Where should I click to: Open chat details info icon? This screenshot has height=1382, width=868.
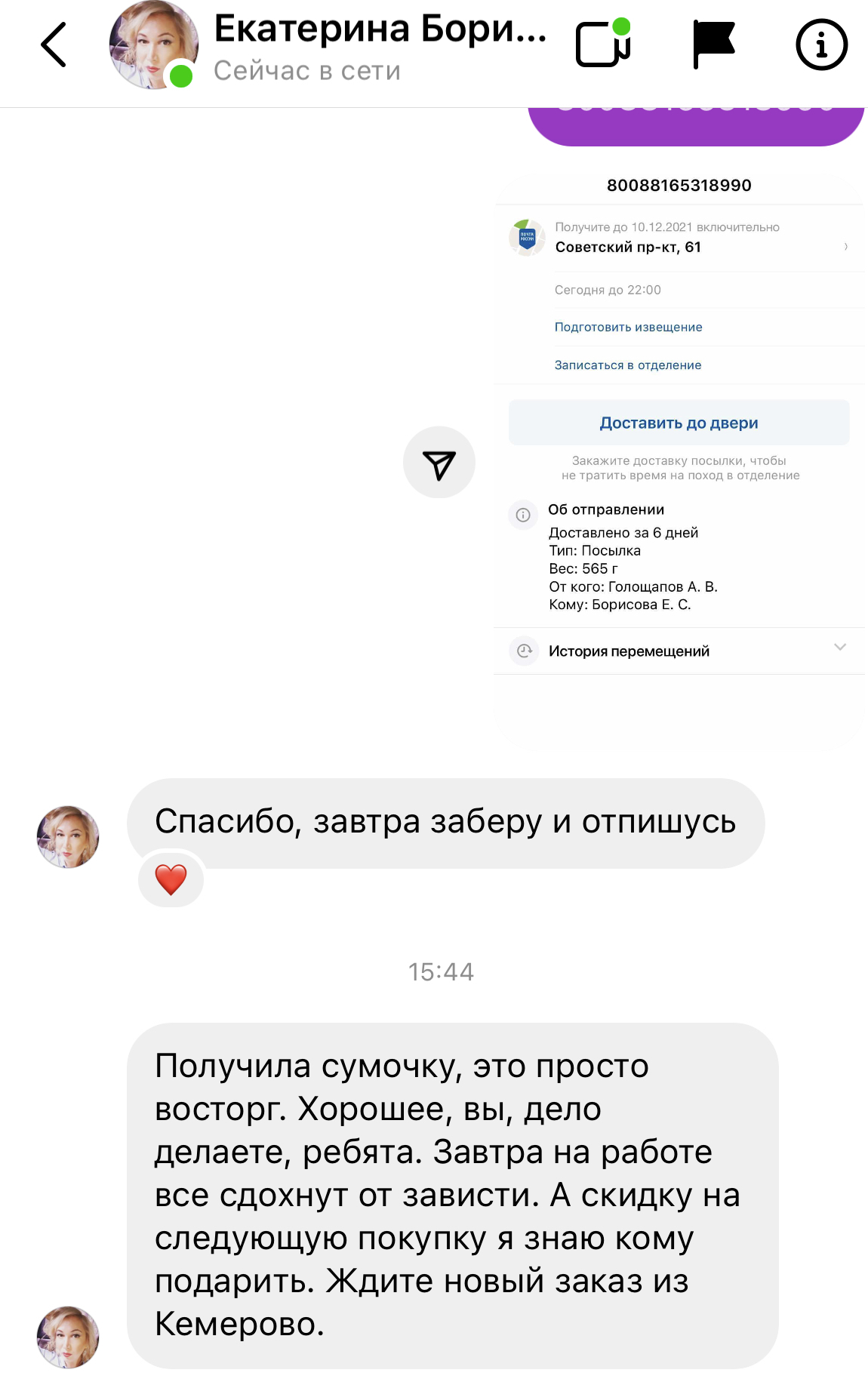(821, 45)
